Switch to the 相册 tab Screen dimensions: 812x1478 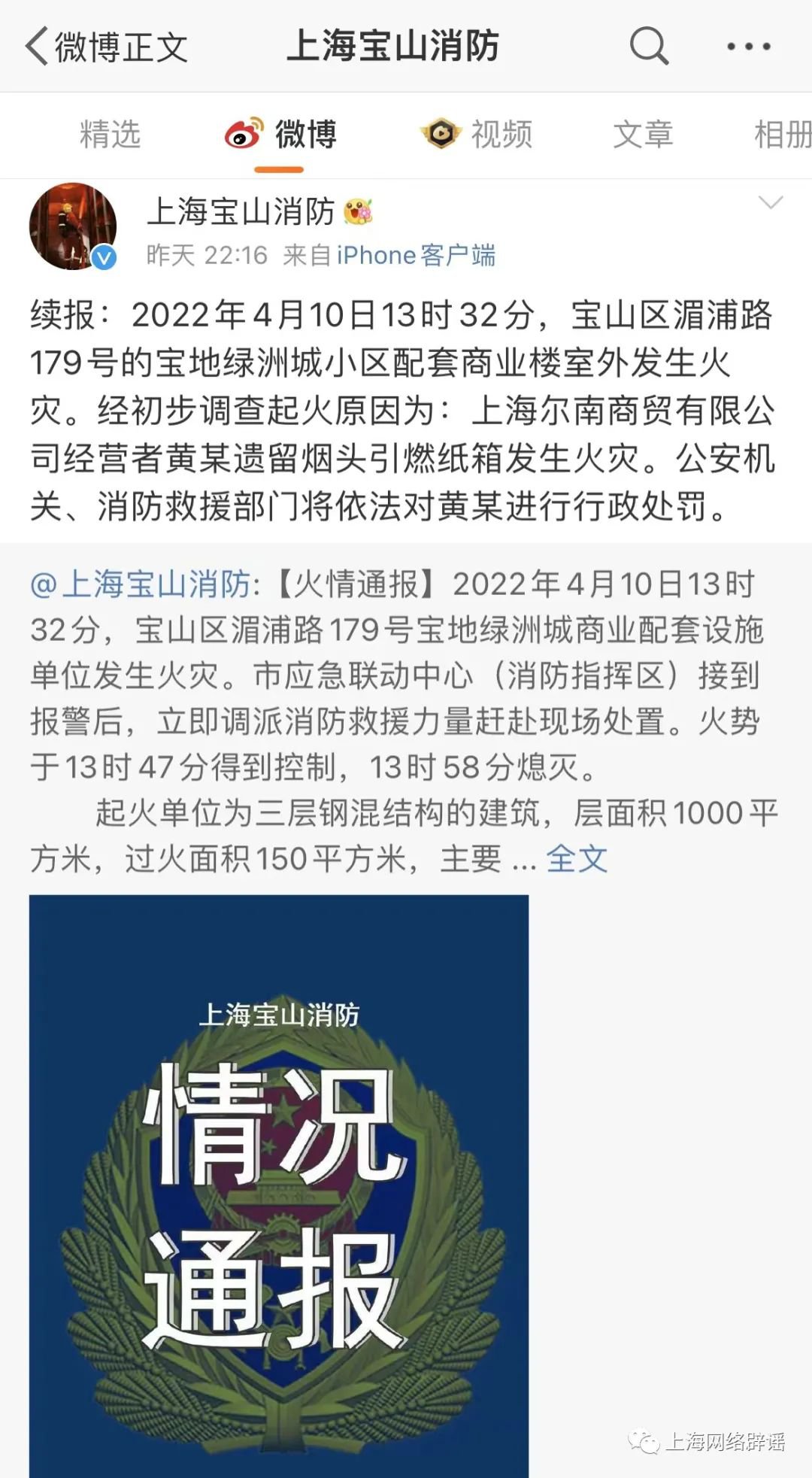pyautogui.click(x=782, y=135)
